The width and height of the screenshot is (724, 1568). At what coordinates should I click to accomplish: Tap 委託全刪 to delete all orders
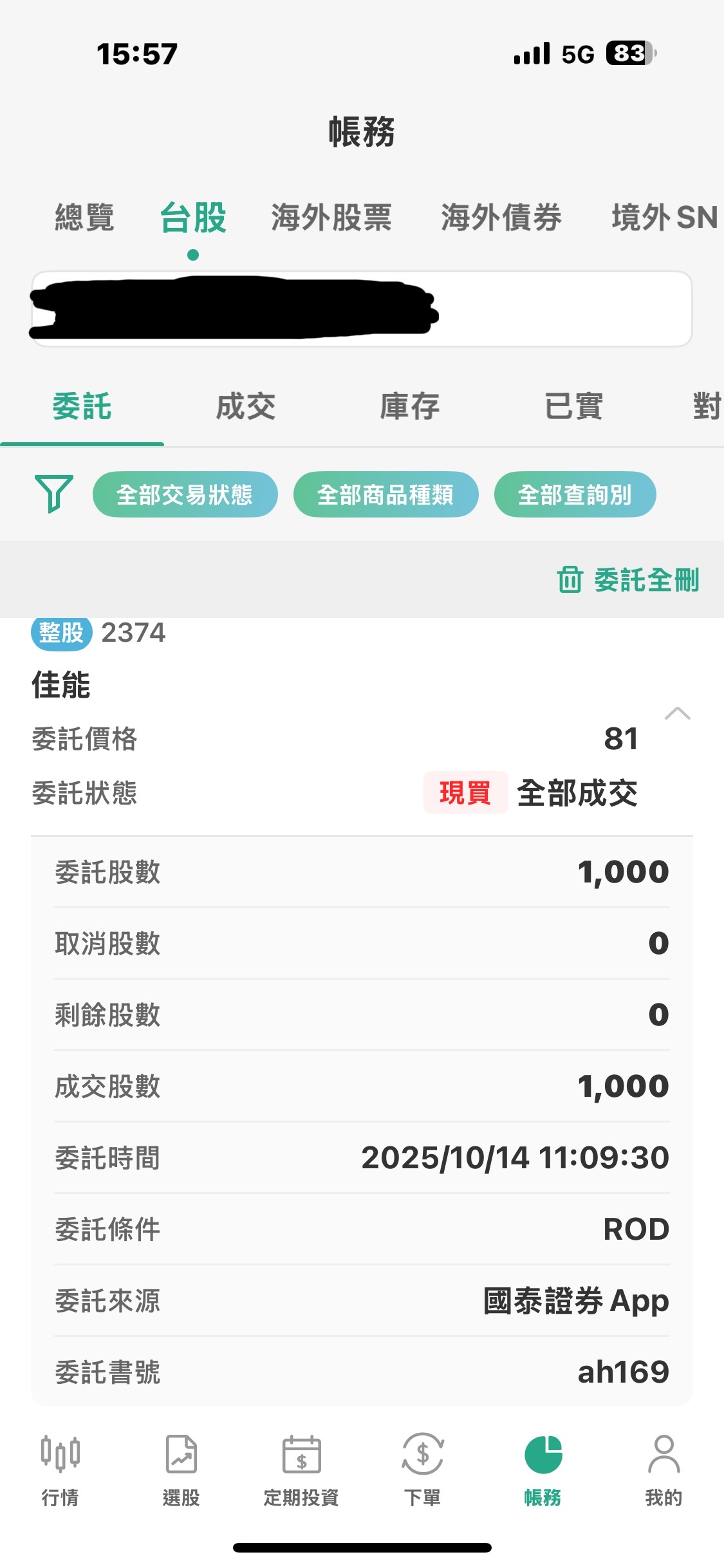point(629,580)
